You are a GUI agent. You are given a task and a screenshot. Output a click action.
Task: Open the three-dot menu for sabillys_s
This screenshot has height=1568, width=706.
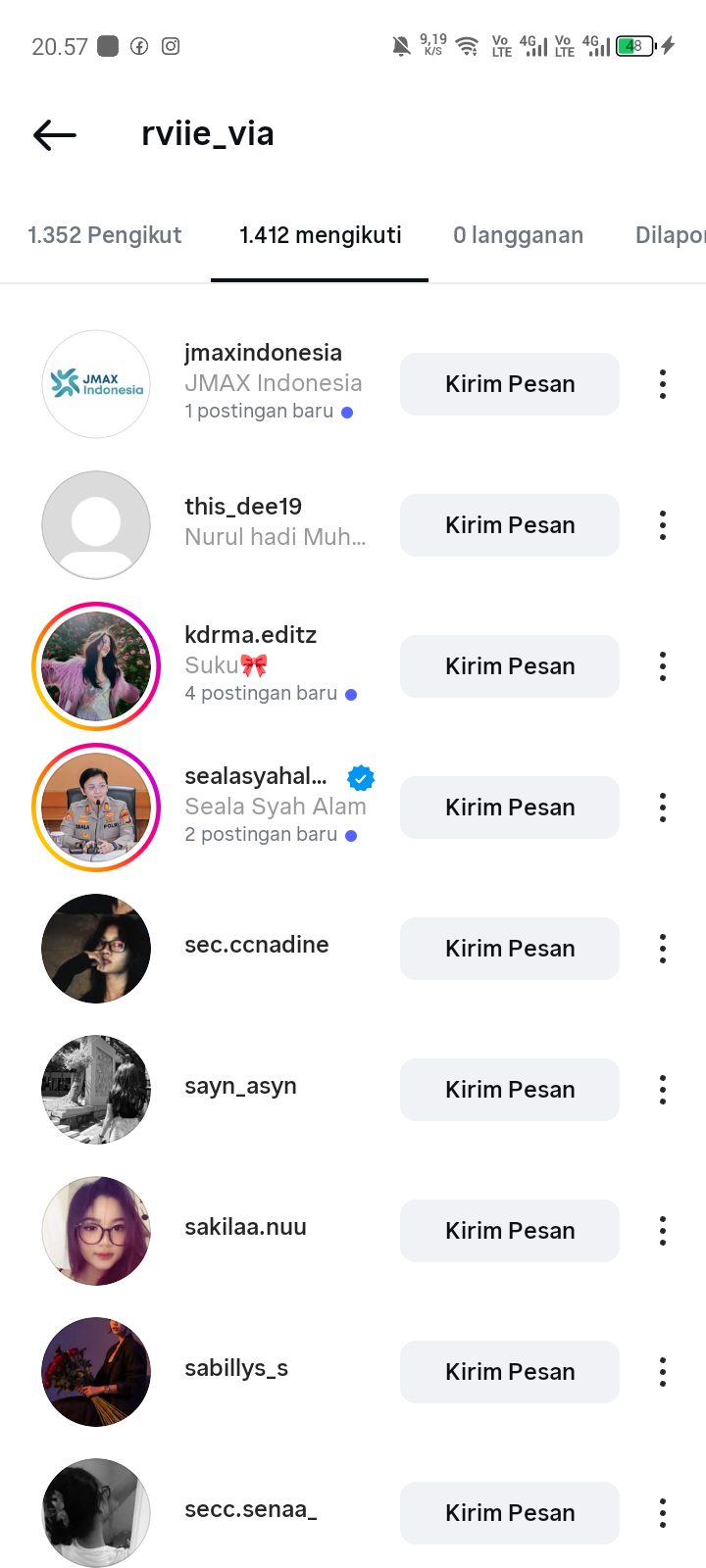[x=663, y=1372]
